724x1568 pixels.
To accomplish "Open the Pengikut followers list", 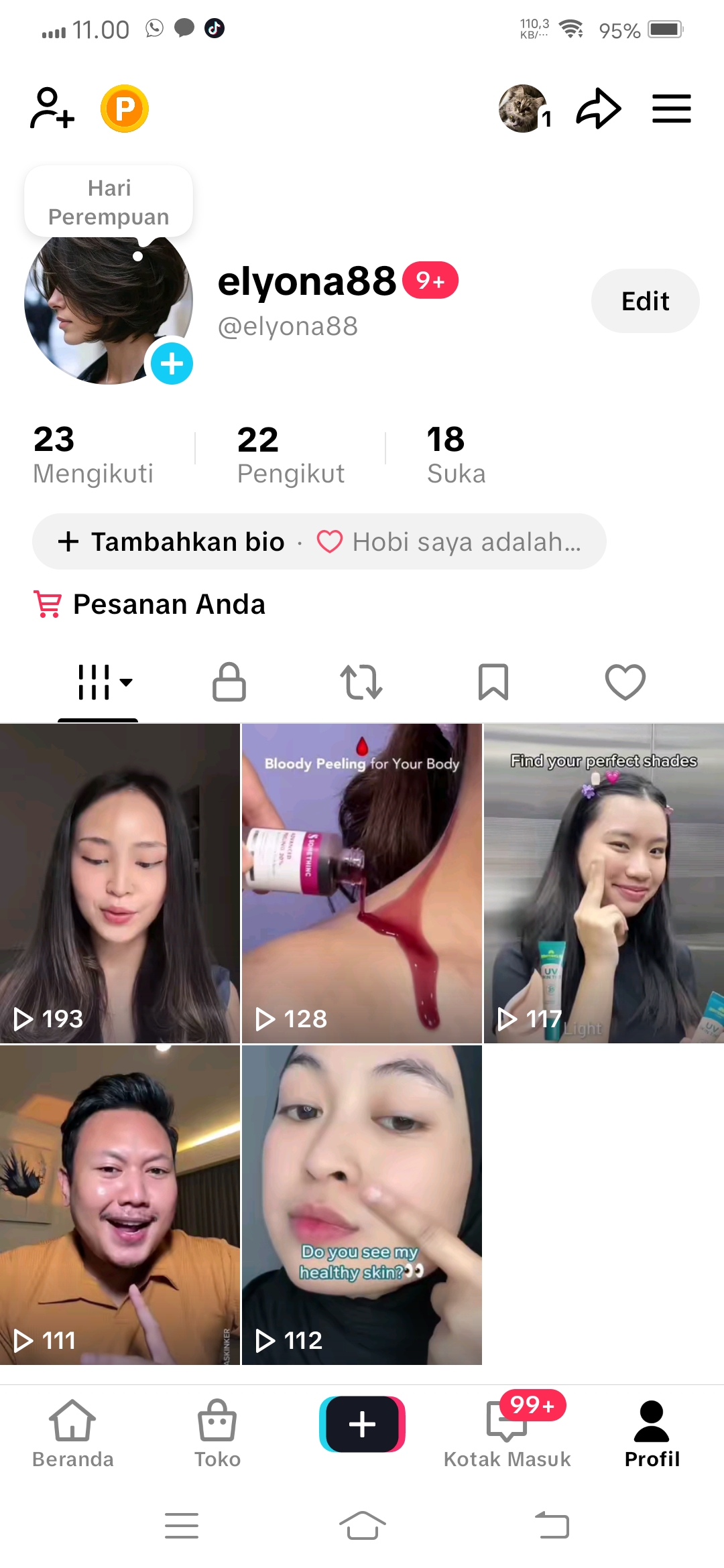I will point(290,455).
